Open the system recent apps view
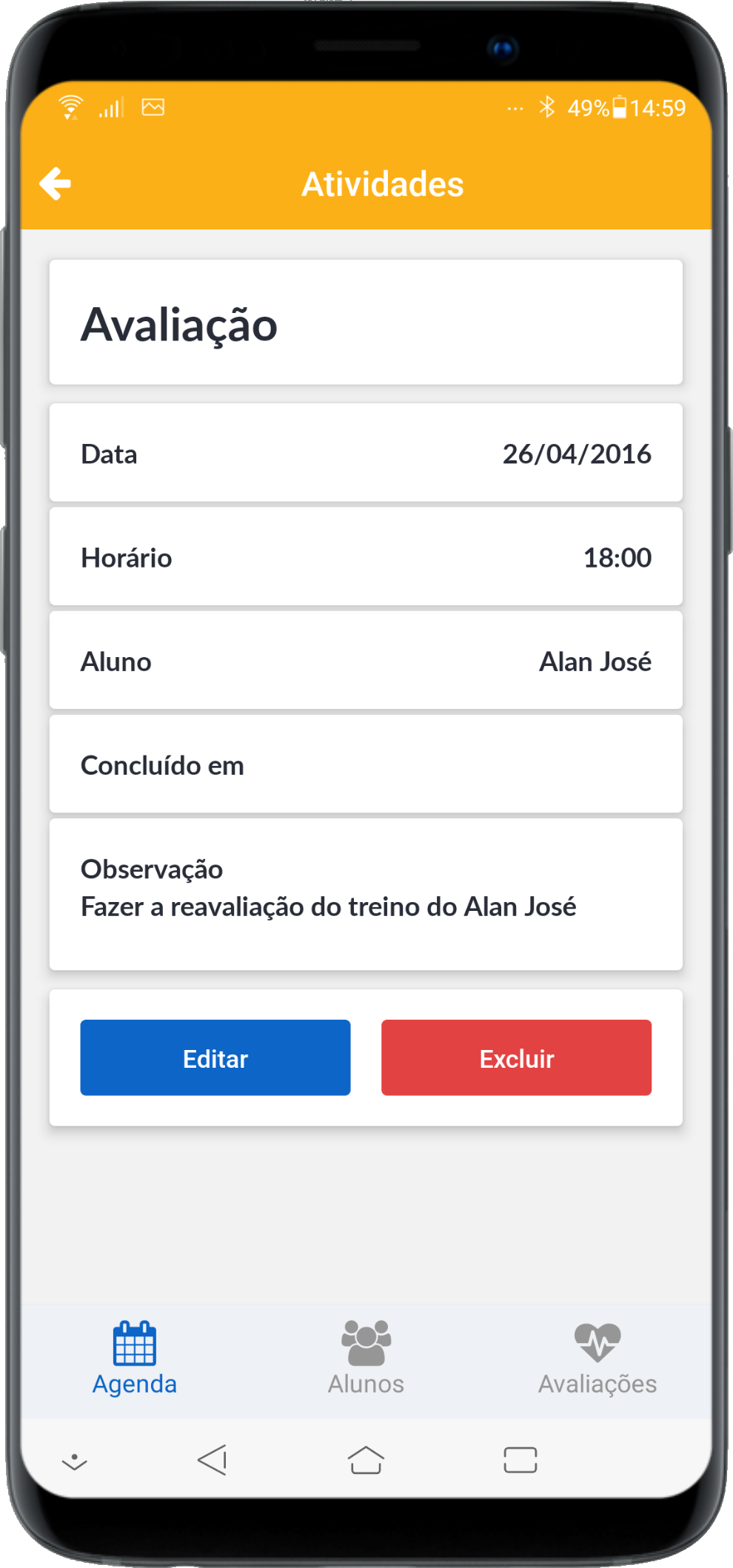733x1568 pixels. [x=521, y=1460]
